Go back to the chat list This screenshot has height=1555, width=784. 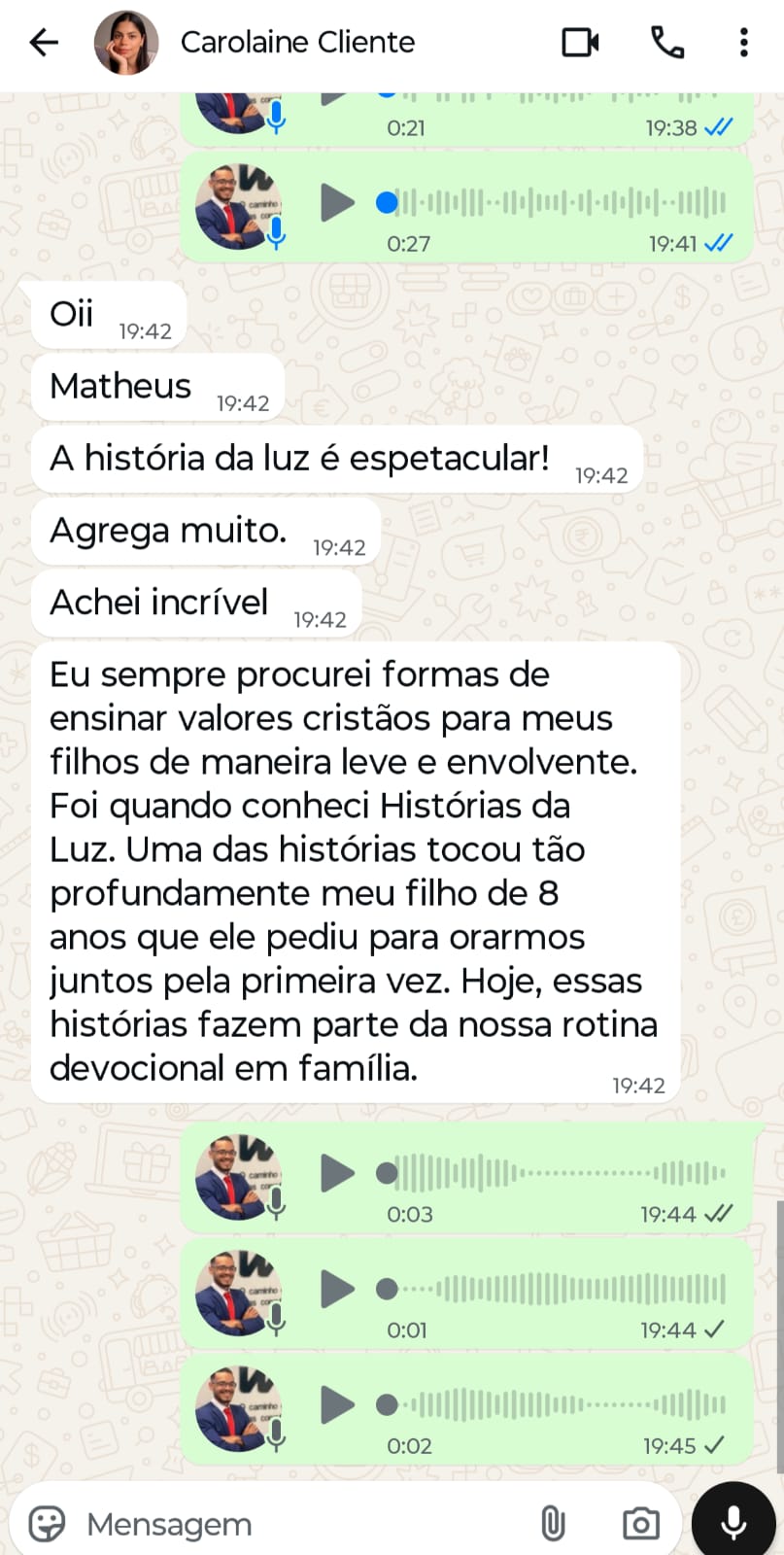pyautogui.click(x=44, y=43)
